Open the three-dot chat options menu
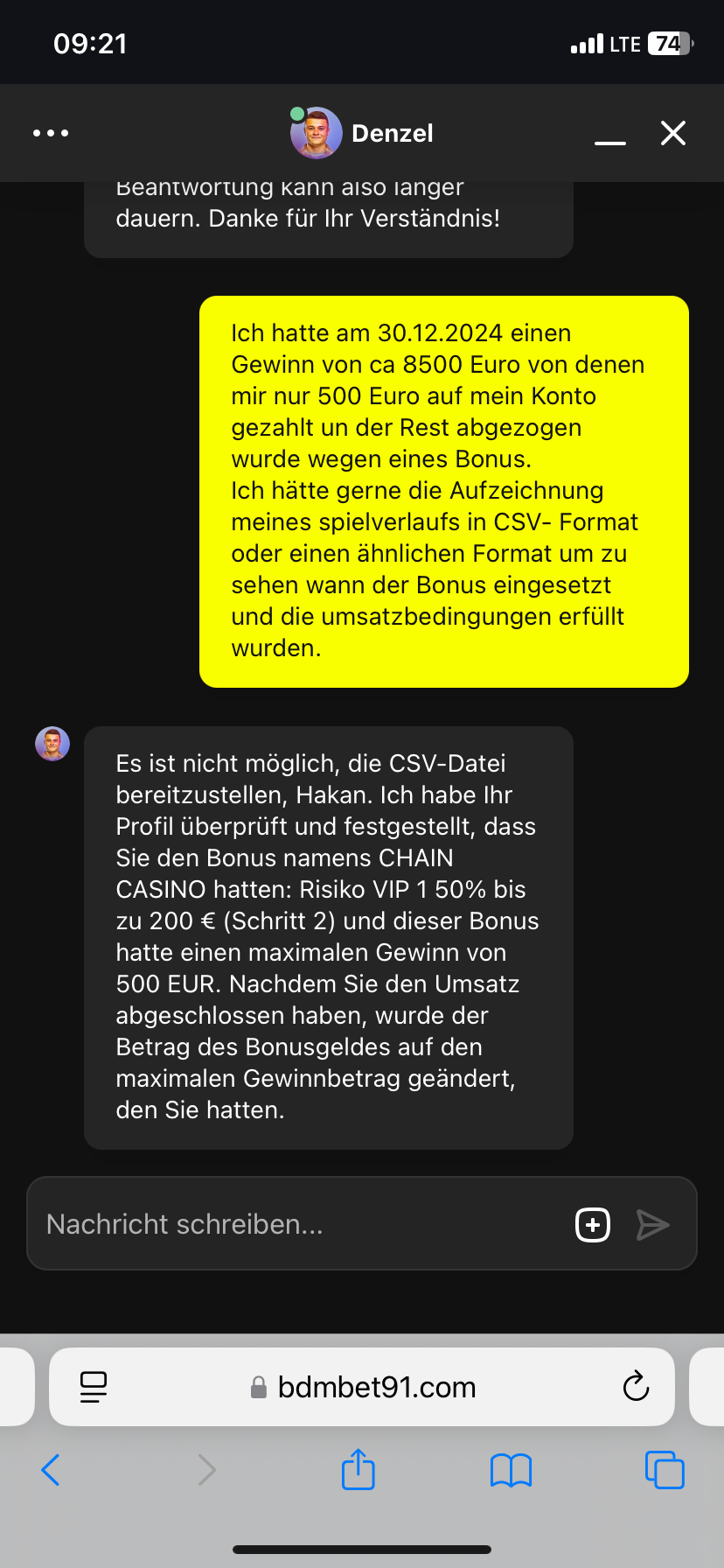724x1568 pixels. [51, 133]
